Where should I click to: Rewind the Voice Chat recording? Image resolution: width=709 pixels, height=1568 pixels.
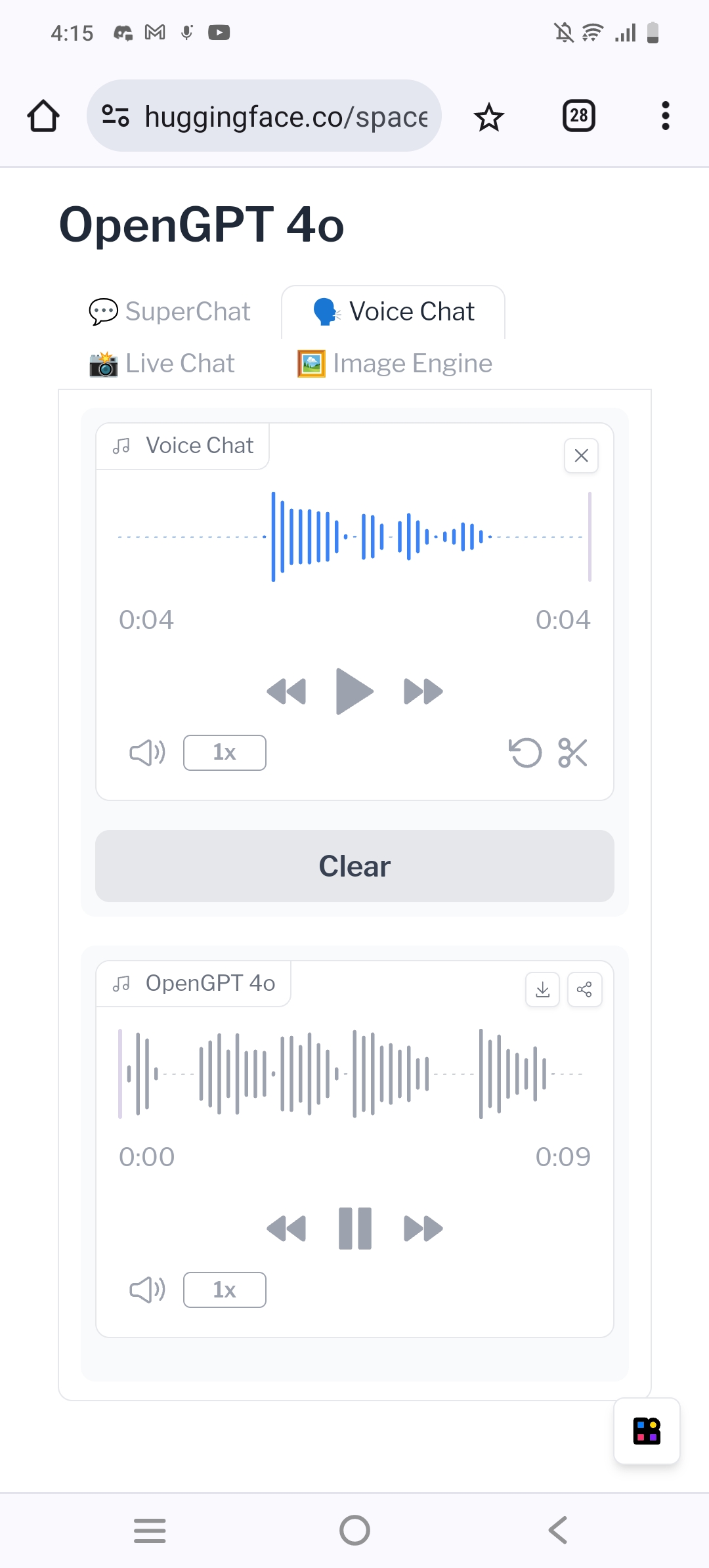point(286,691)
